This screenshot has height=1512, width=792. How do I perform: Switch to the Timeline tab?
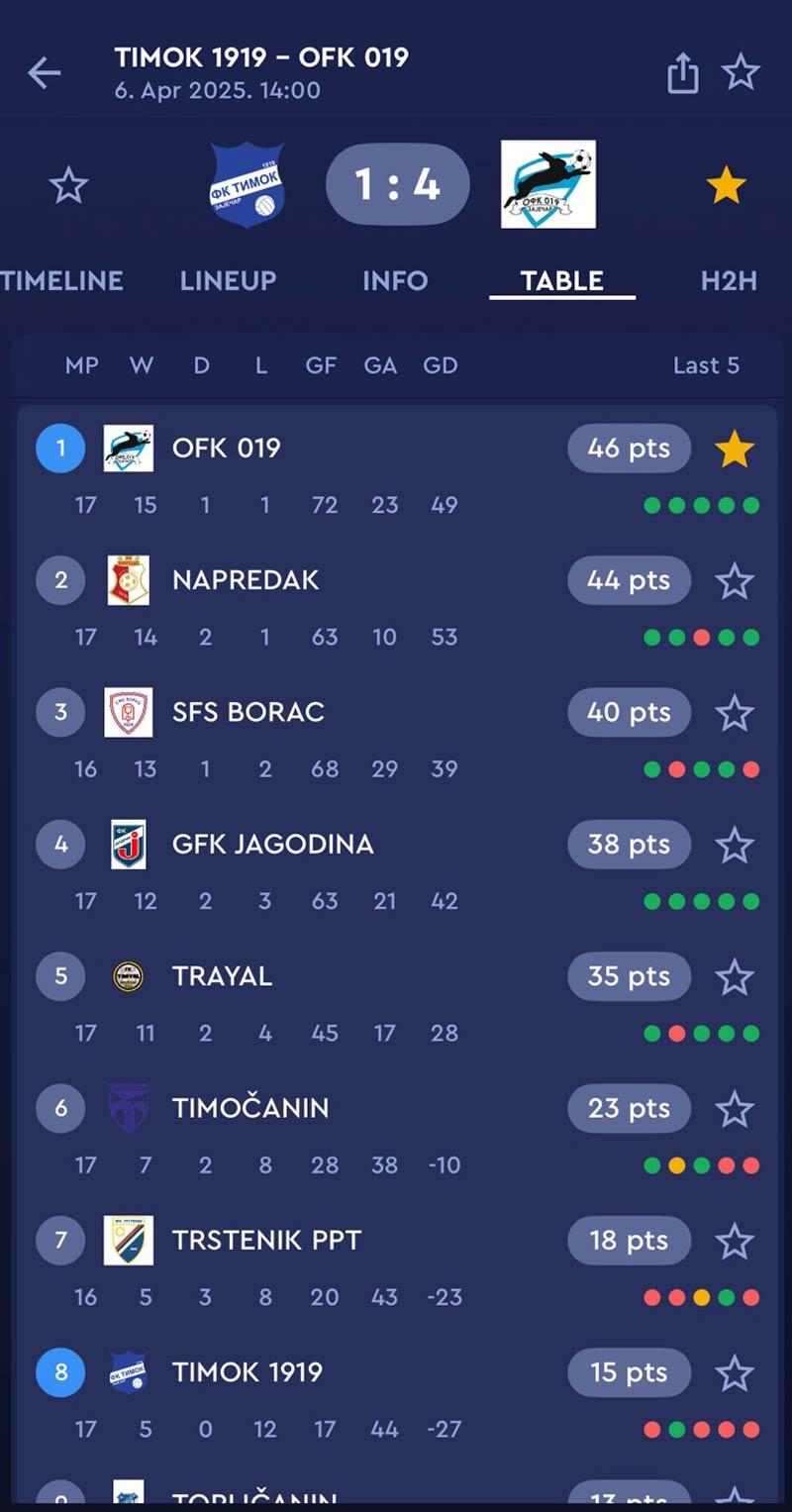61,281
